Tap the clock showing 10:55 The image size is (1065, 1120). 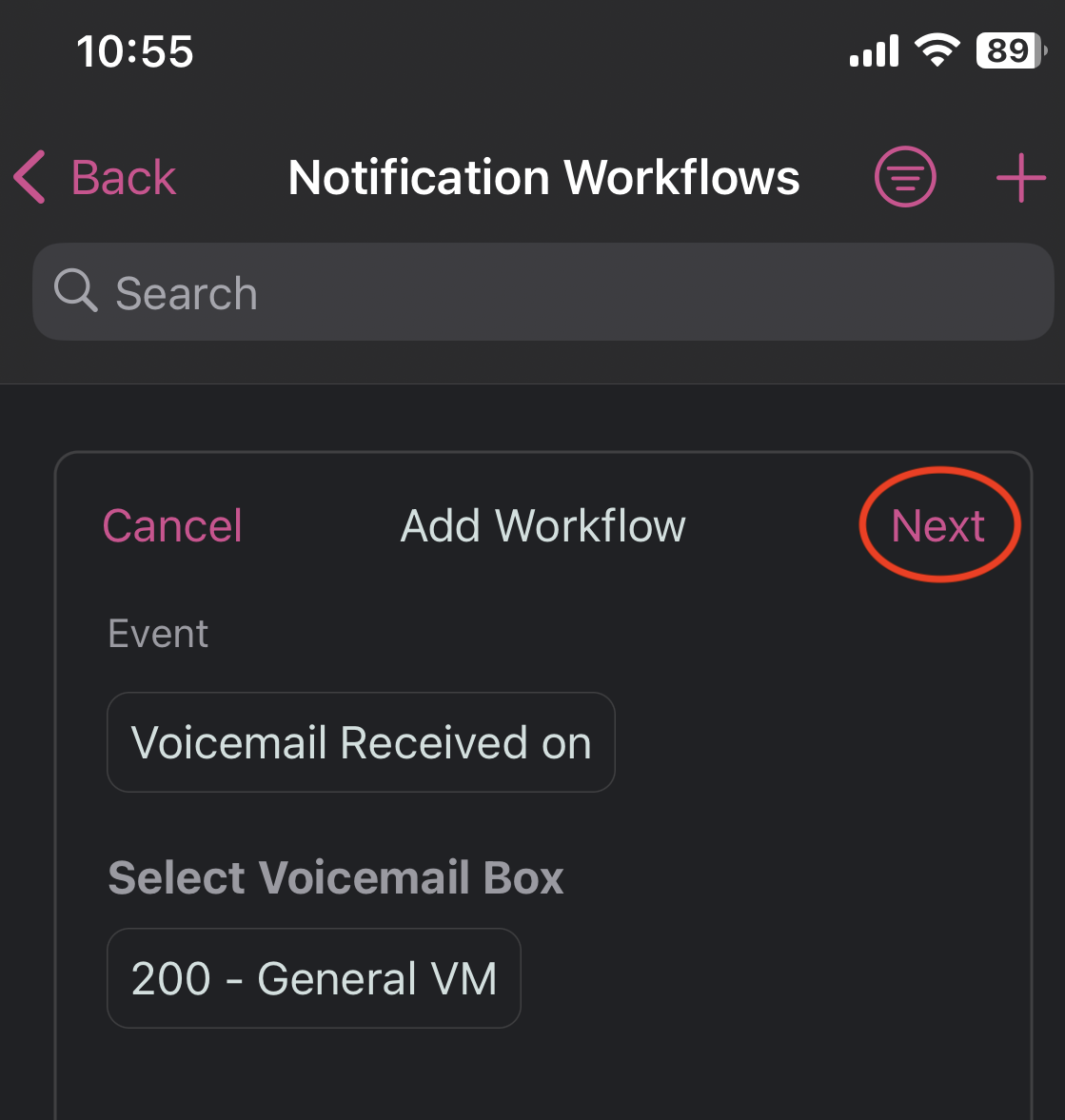pyautogui.click(x=135, y=52)
